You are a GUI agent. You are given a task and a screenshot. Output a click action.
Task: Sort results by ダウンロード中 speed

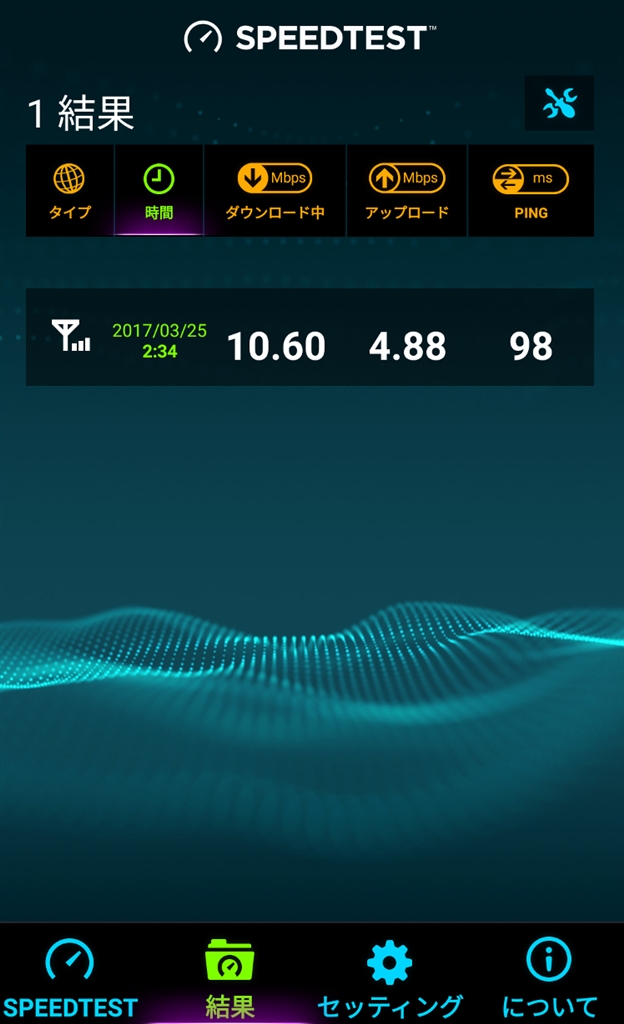coord(275,191)
